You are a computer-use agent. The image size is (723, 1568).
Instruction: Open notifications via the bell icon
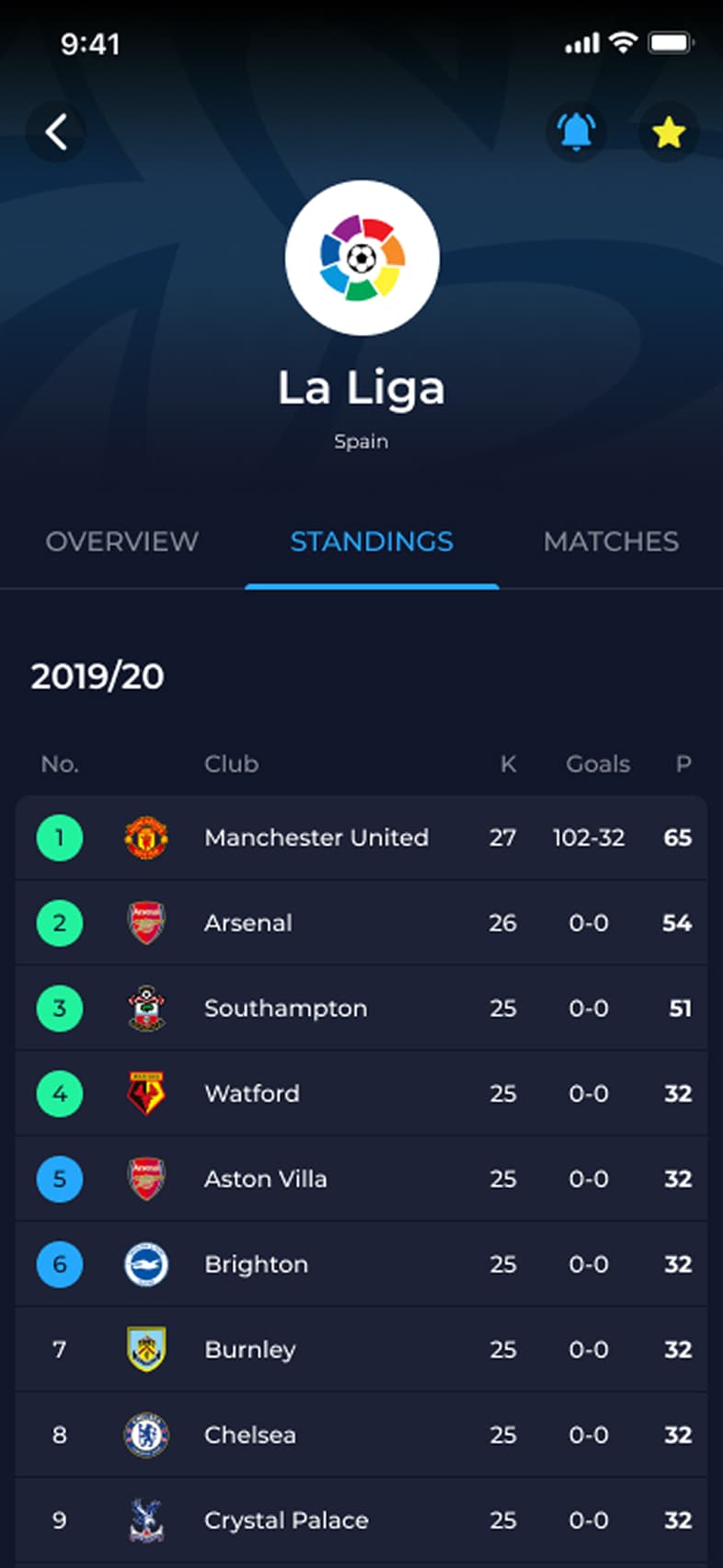point(577,132)
